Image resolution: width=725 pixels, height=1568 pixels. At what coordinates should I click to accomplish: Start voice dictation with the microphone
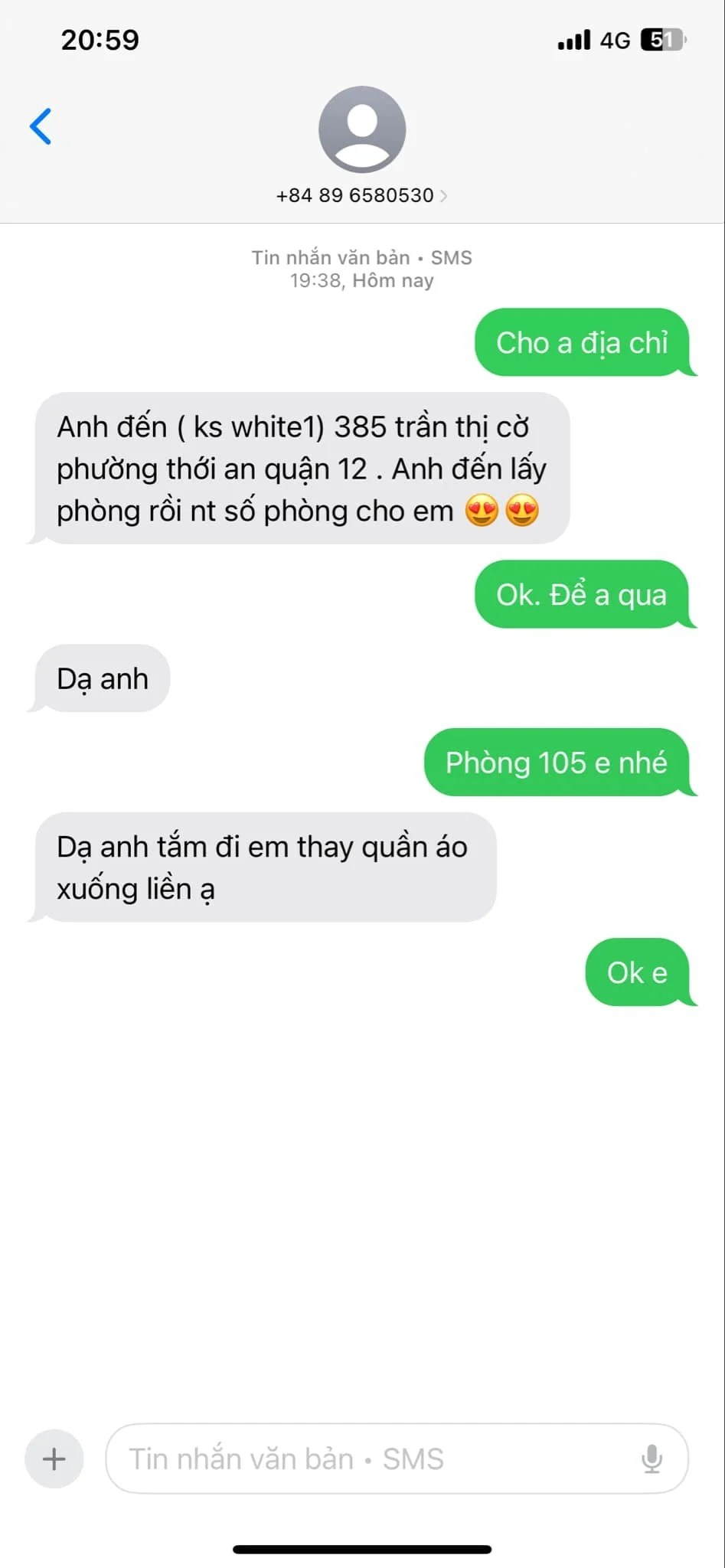652,1459
